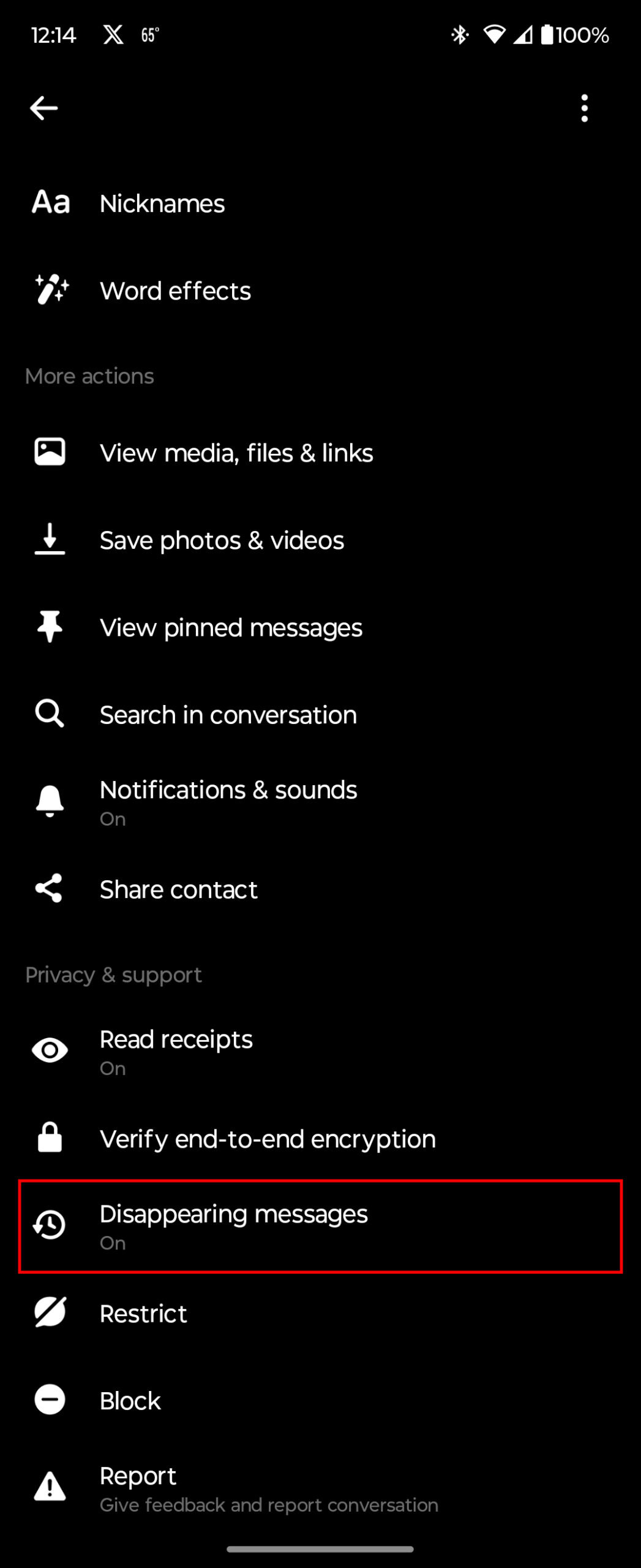Image resolution: width=641 pixels, height=1568 pixels.
Task: Open the three-dot overflow menu
Action: (x=584, y=108)
